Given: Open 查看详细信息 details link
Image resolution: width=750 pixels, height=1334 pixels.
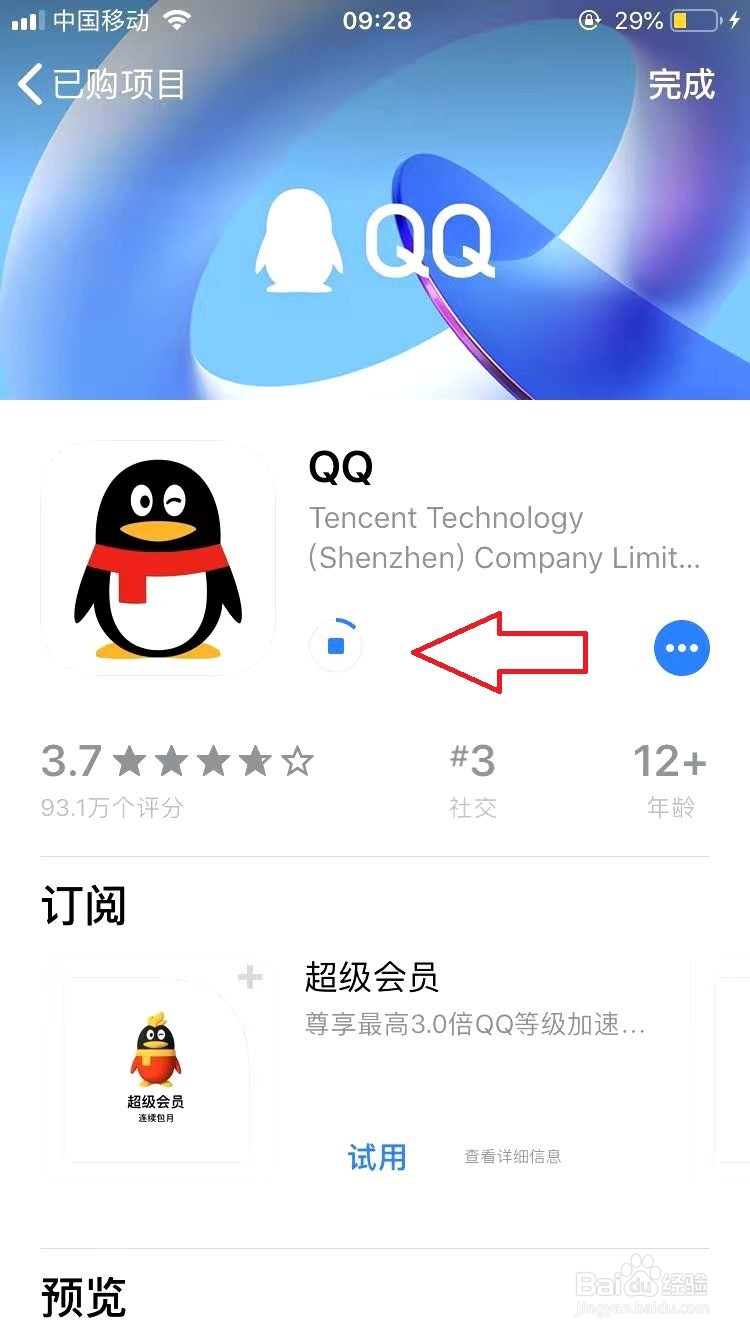Looking at the screenshot, I should (x=513, y=1157).
